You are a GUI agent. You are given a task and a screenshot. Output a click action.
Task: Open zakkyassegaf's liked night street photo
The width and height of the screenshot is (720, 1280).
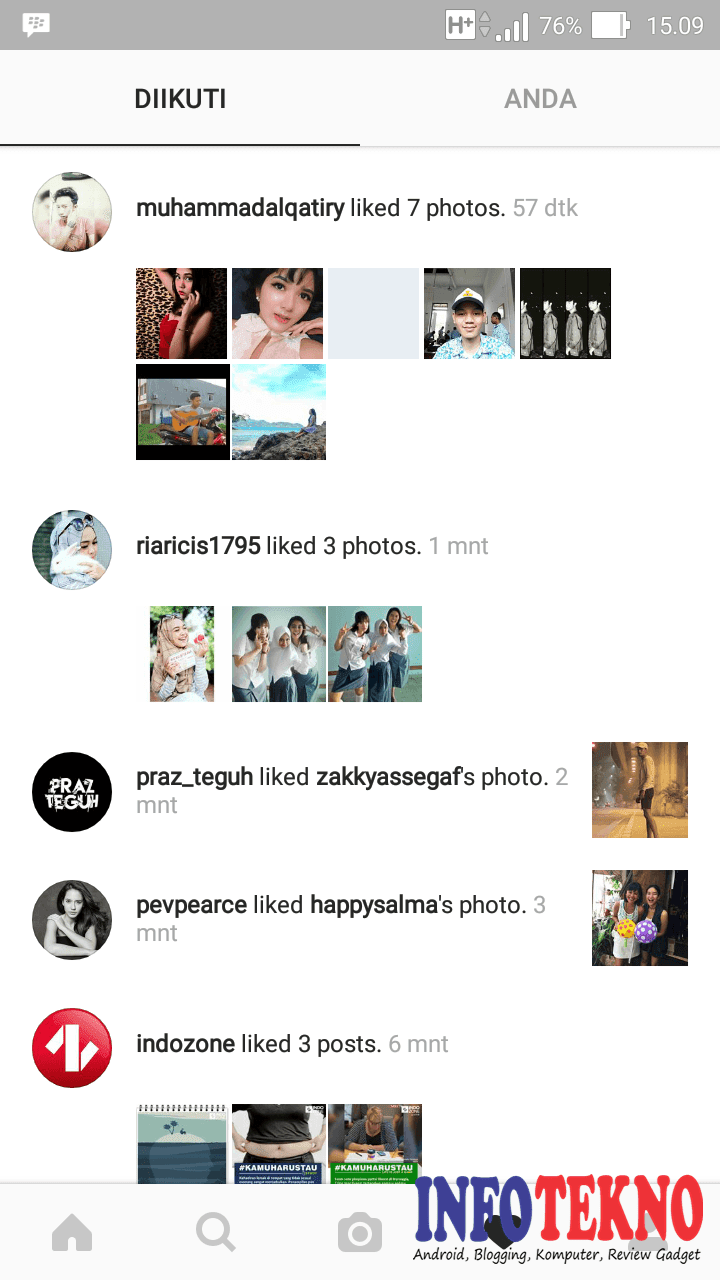(640, 790)
